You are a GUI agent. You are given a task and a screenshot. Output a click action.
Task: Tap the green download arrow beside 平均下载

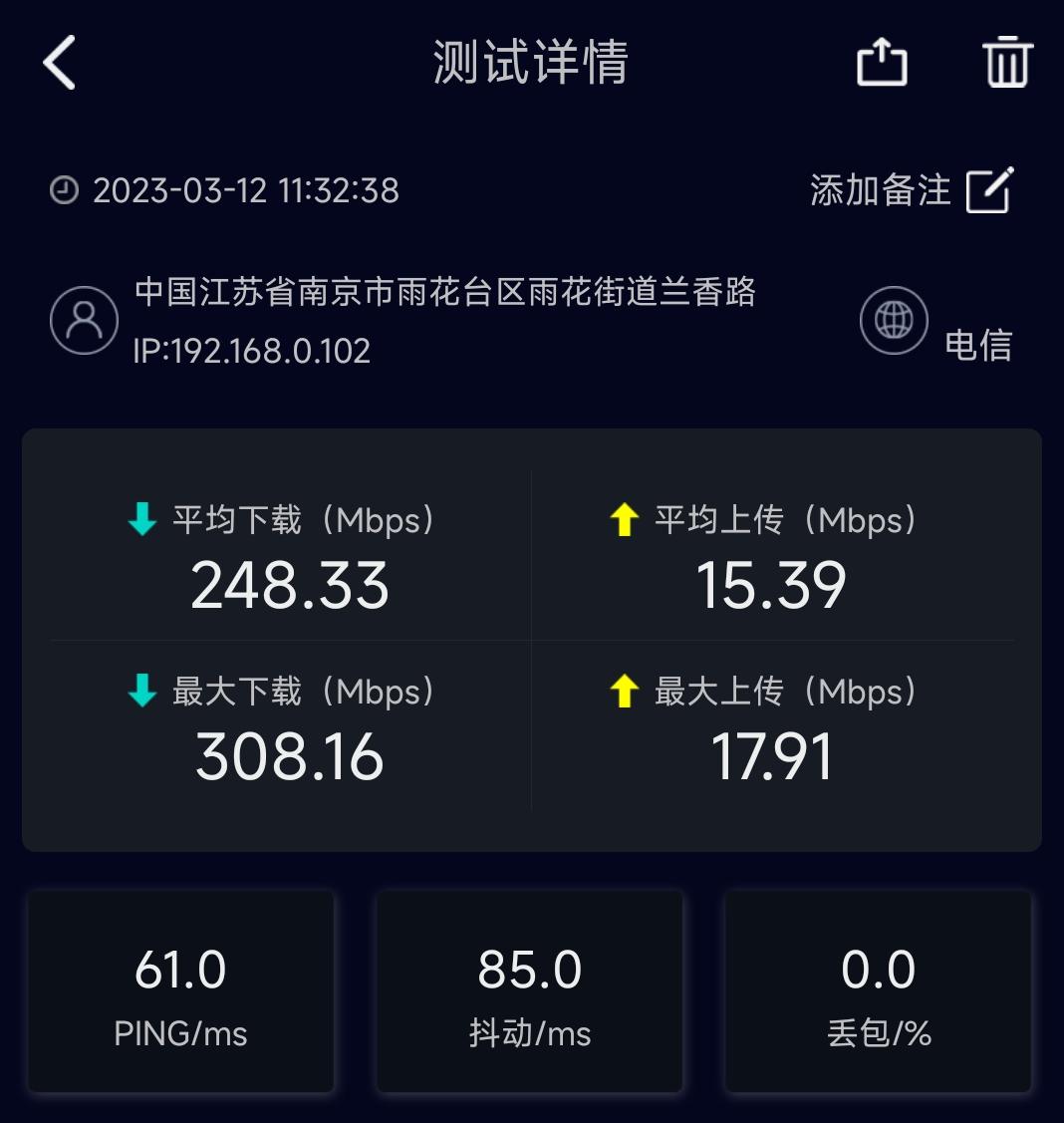142,519
